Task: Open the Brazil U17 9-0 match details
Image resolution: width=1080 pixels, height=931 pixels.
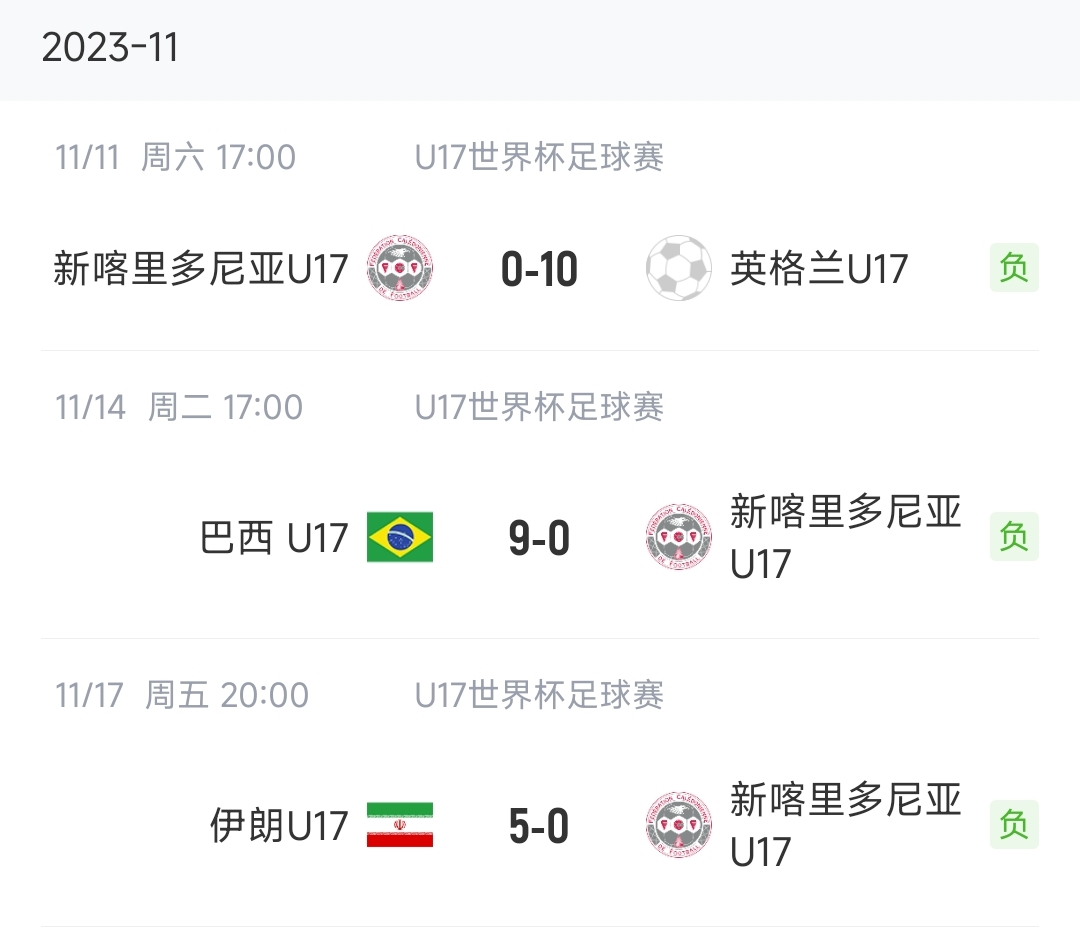Action: point(539,538)
